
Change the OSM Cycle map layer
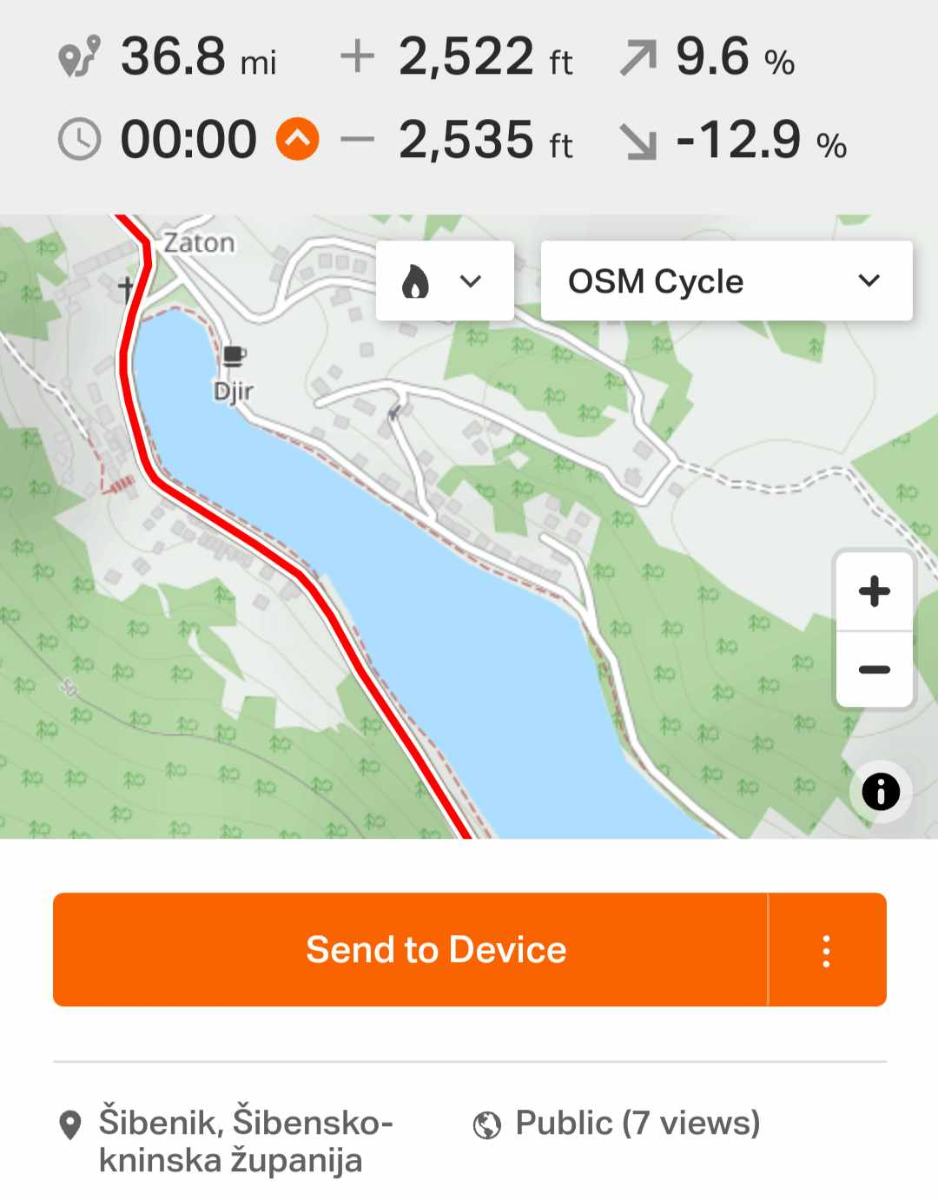[726, 281]
